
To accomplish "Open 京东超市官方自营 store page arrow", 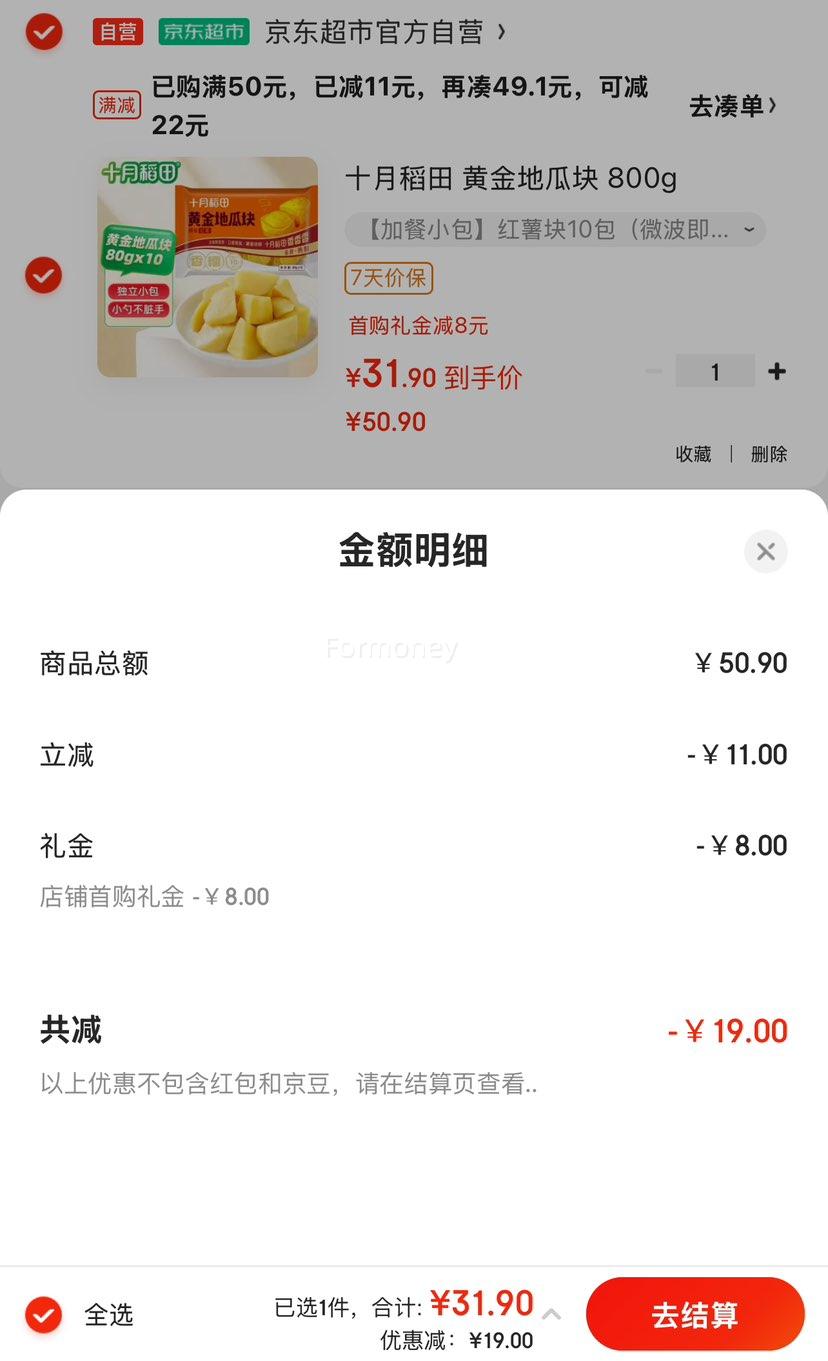I will tap(500, 31).
